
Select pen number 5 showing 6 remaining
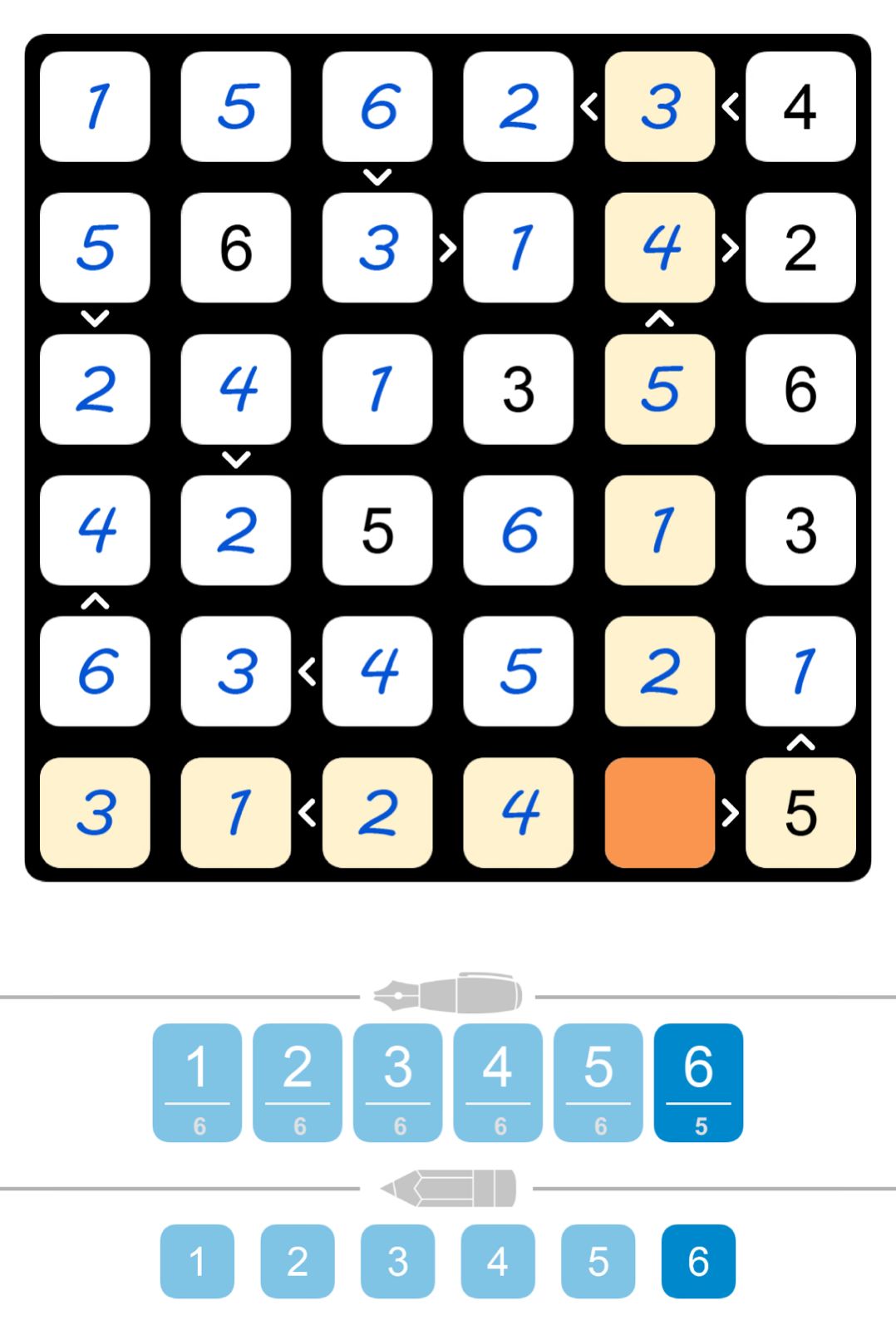coord(598,1079)
